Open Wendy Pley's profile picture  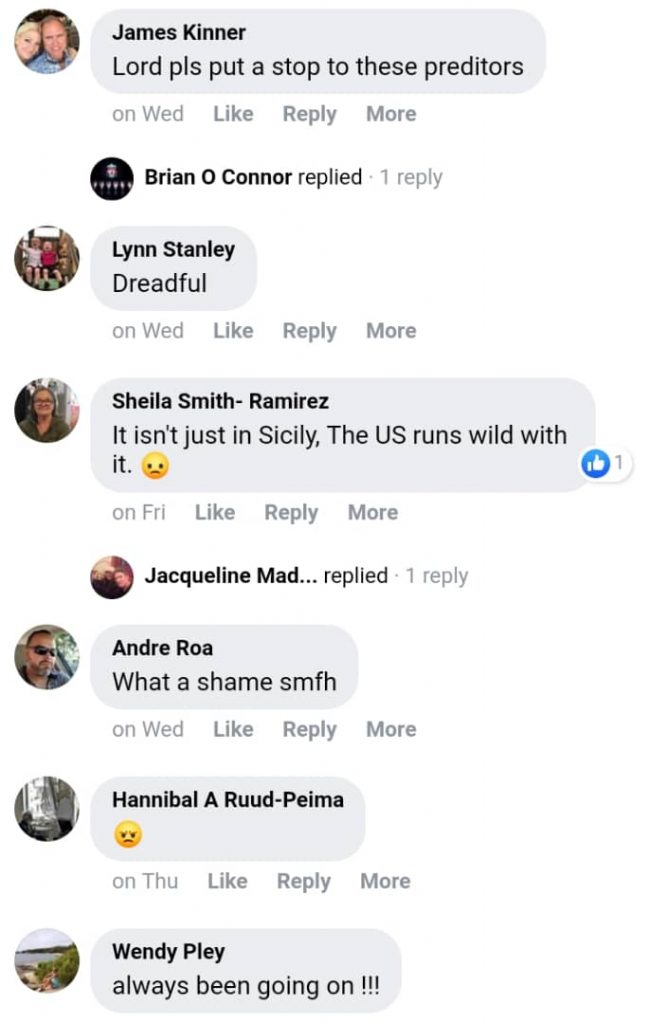pos(46,961)
